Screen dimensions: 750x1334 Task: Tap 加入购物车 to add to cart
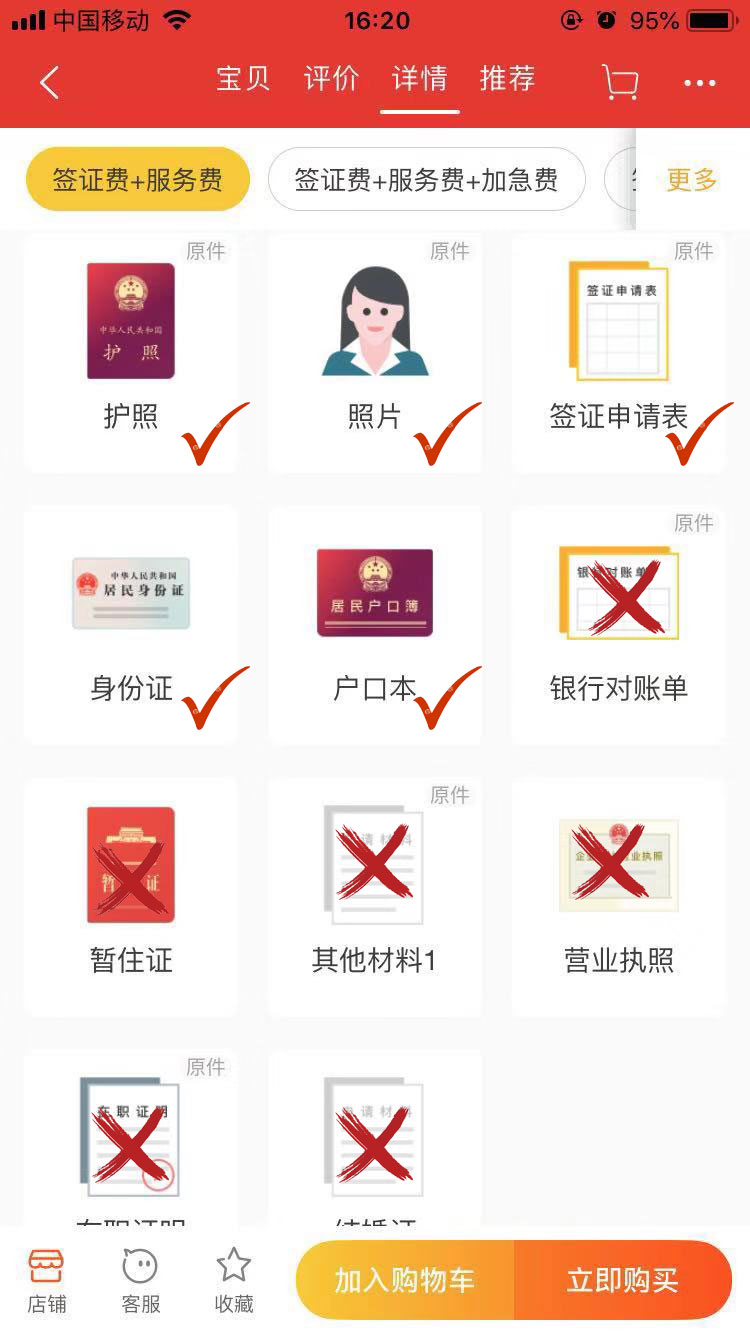(404, 1280)
